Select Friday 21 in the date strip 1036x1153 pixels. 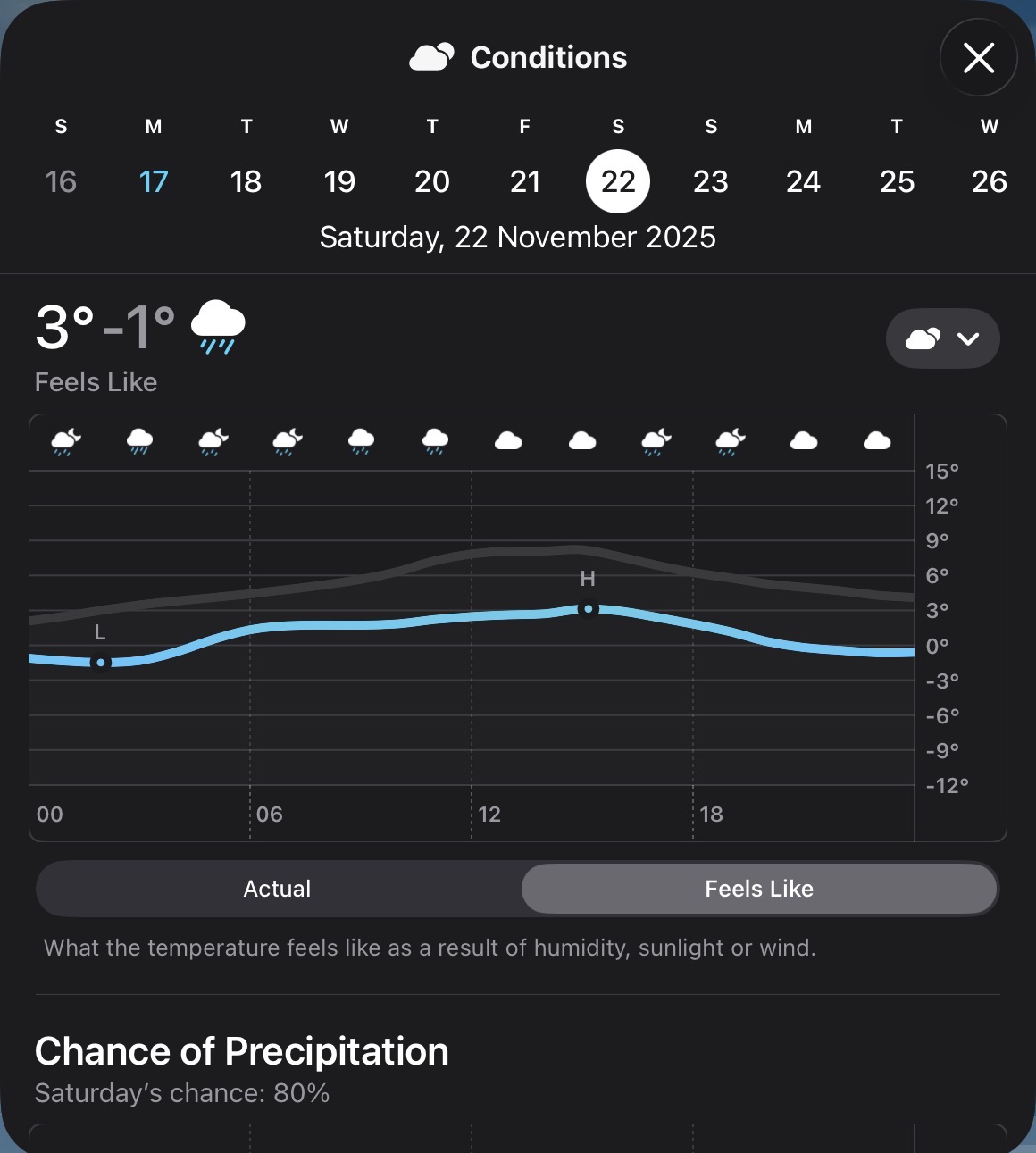525,181
